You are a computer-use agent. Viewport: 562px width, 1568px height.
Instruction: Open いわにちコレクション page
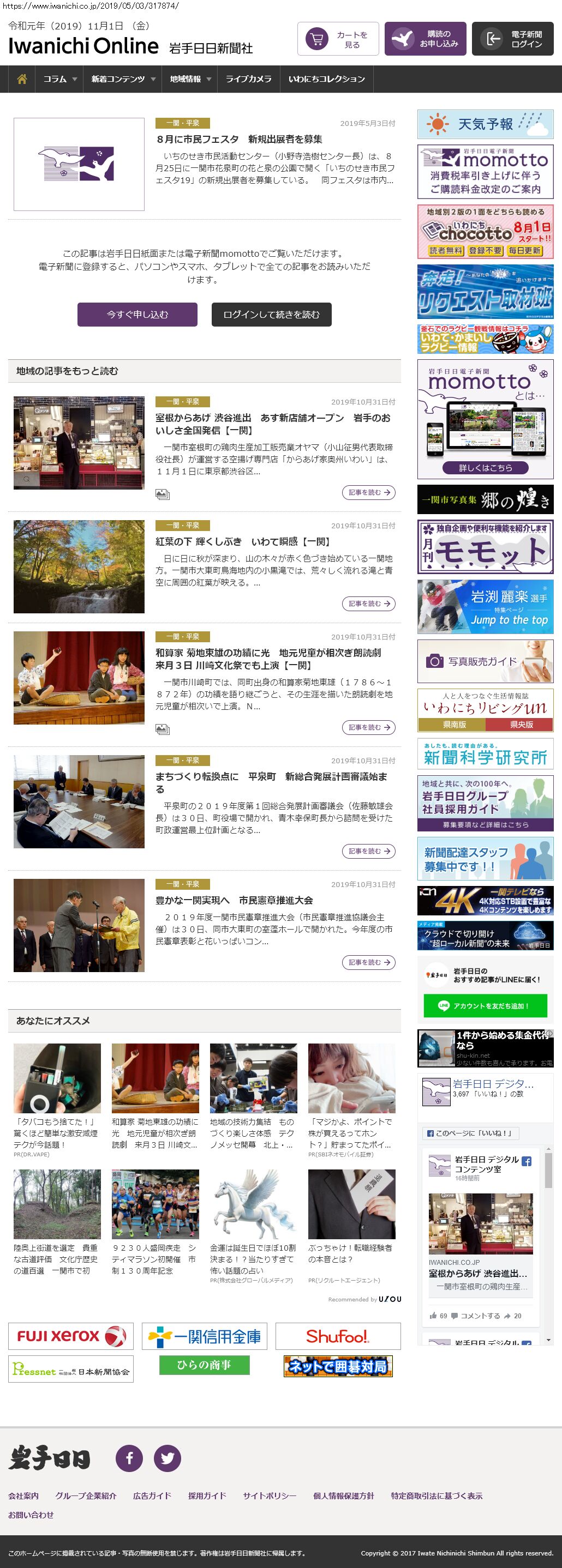[326, 79]
